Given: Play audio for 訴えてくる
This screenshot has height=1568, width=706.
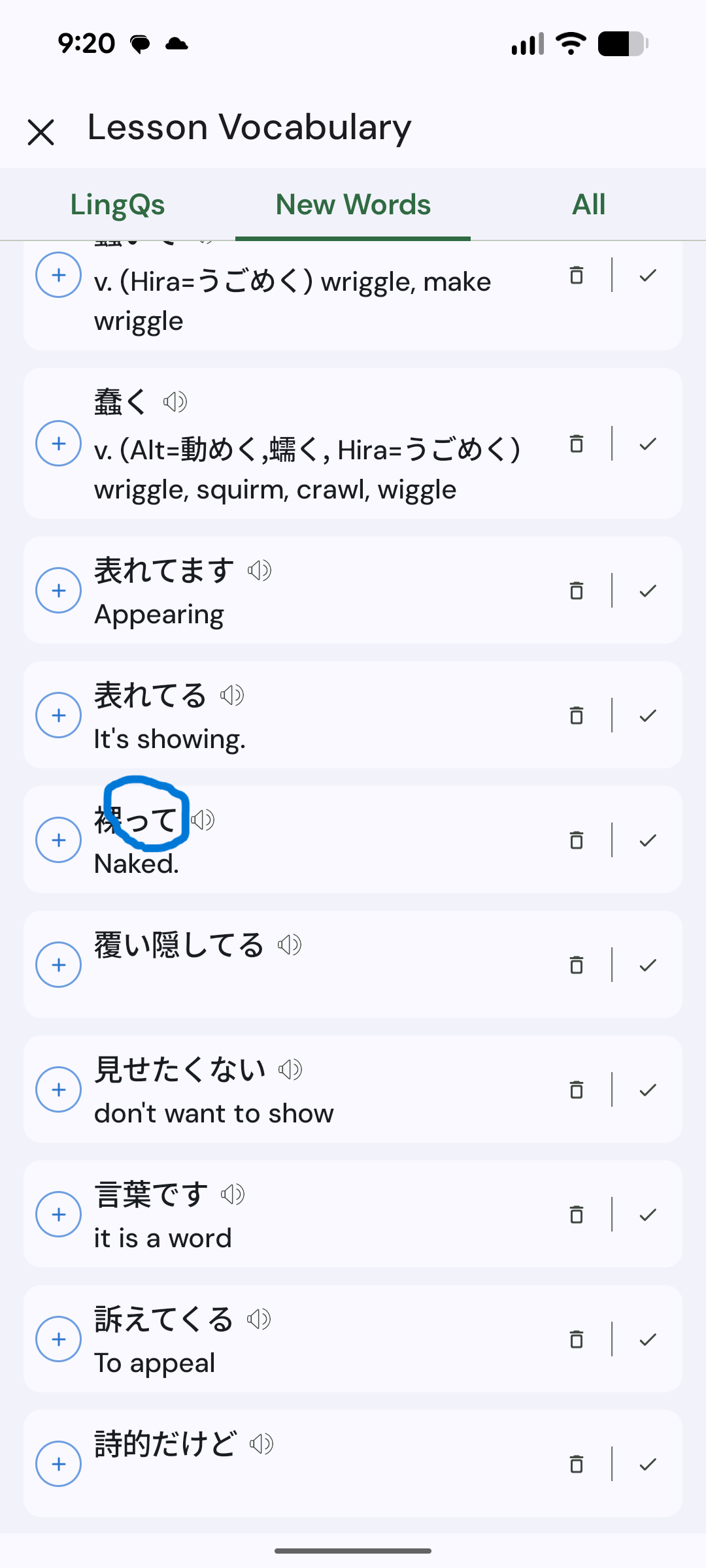Looking at the screenshot, I should click(x=259, y=1320).
